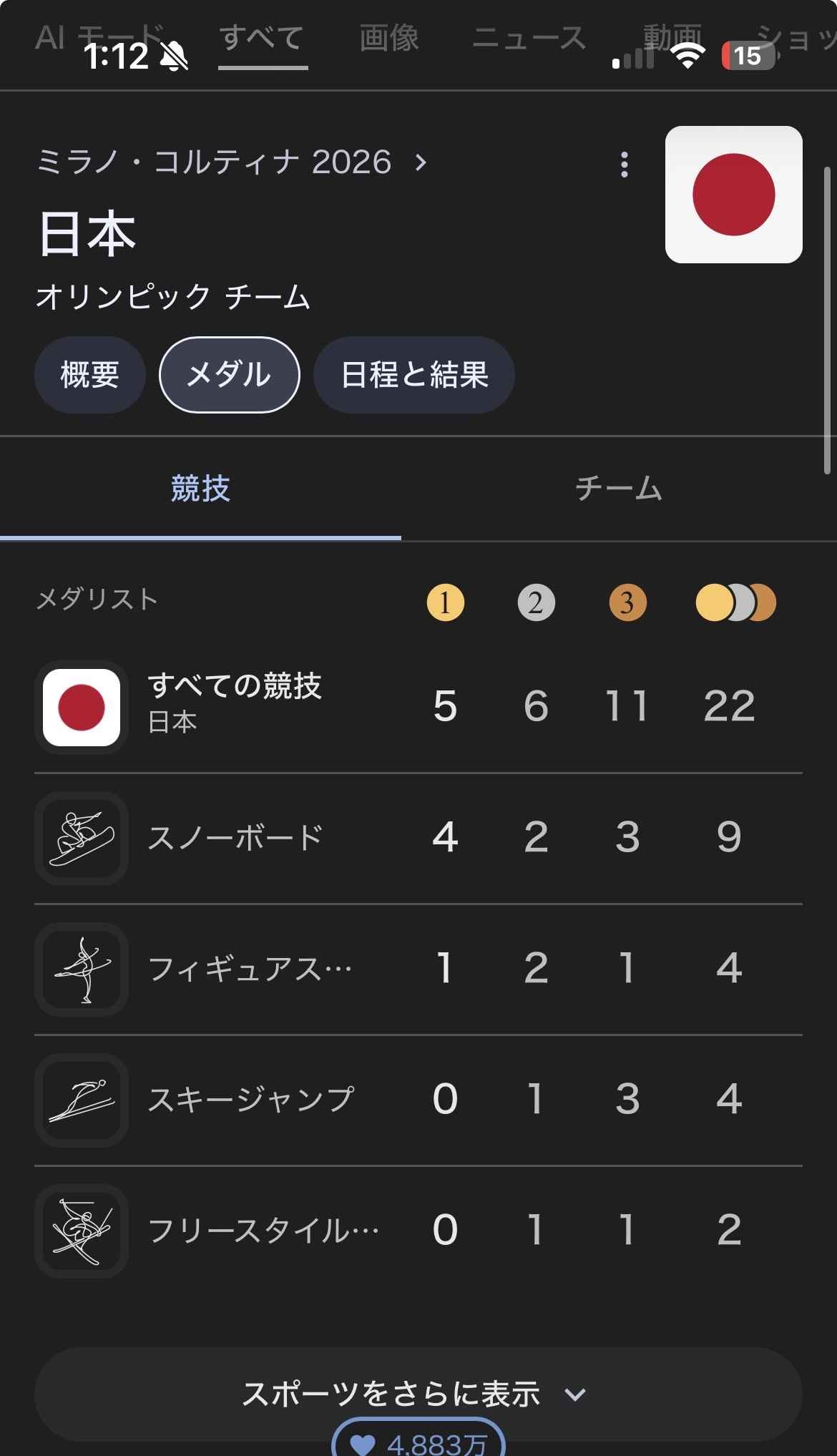The width and height of the screenshot is (837, 1456).
Task: Switch to the チーム tab
Action: 619,489
